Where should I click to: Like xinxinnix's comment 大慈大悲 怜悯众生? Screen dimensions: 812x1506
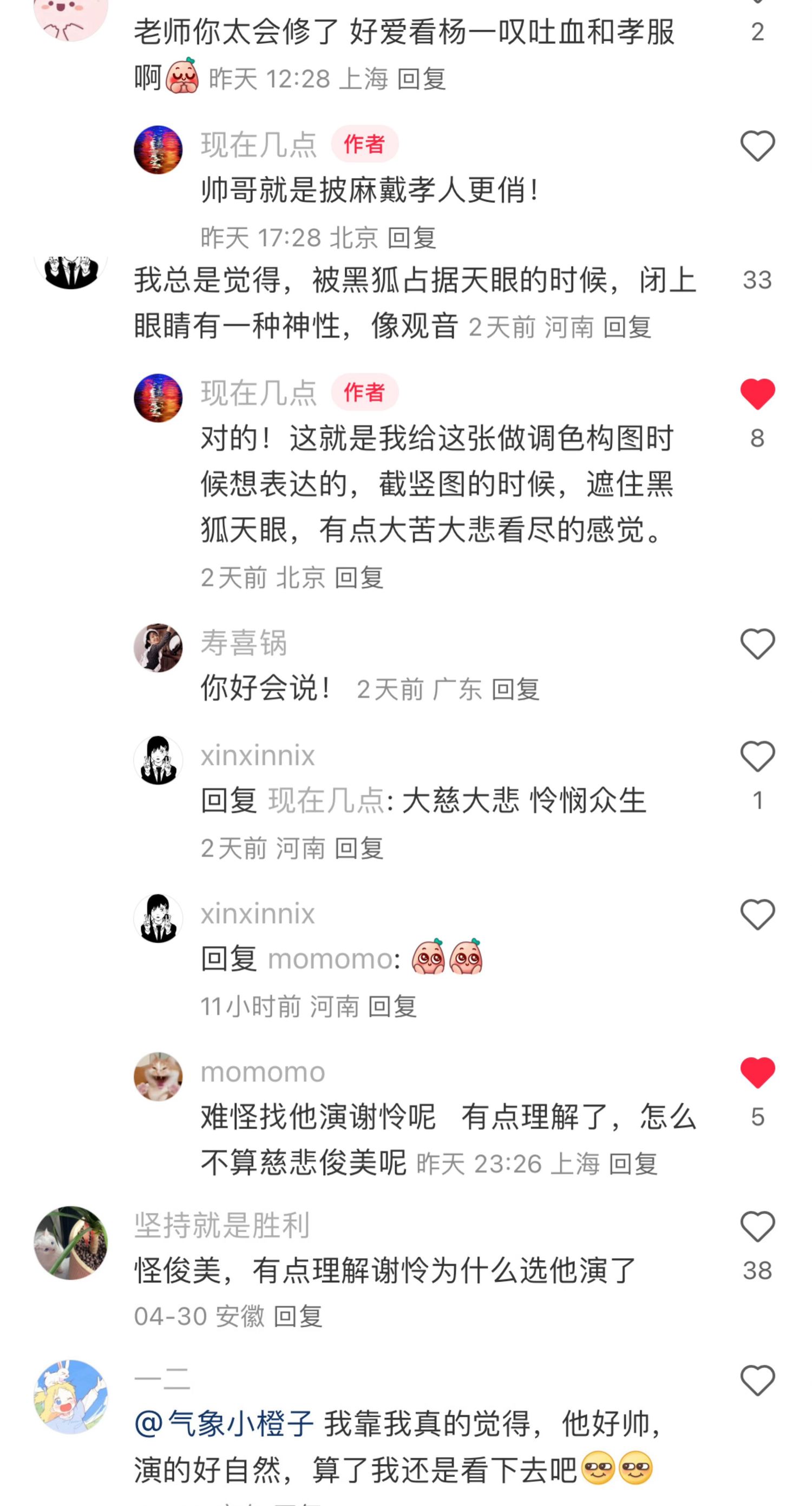pyautogui.click(x=757, y=756)
